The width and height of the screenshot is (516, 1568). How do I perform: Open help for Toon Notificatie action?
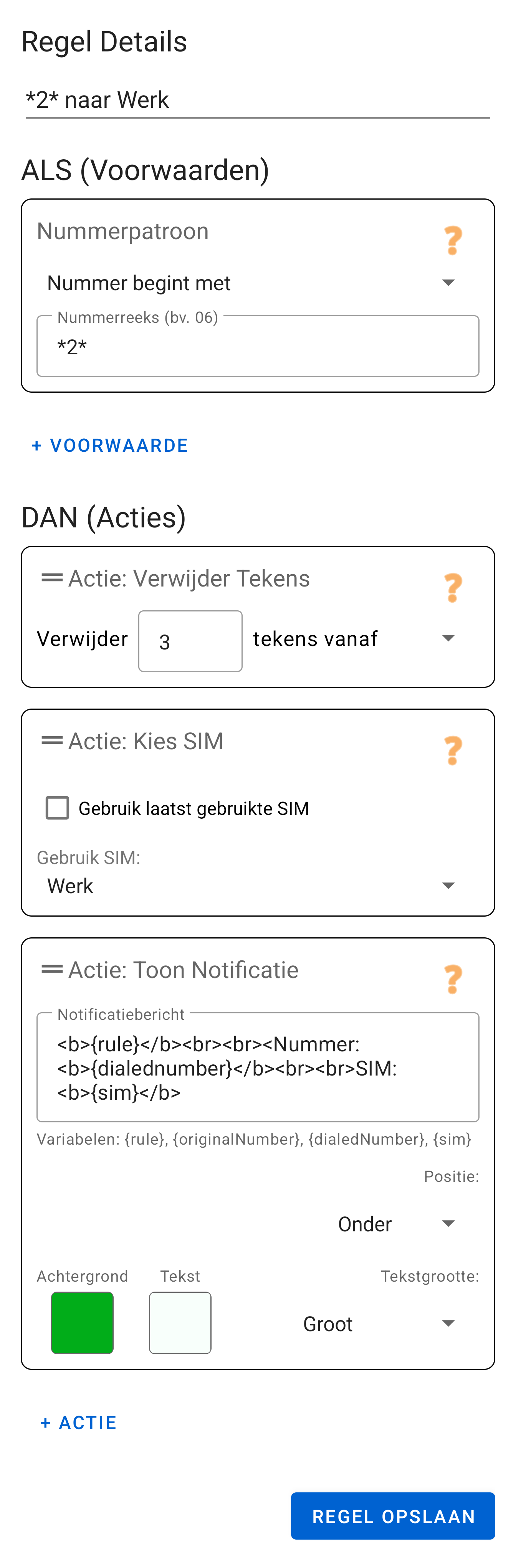tap(453, 979)
